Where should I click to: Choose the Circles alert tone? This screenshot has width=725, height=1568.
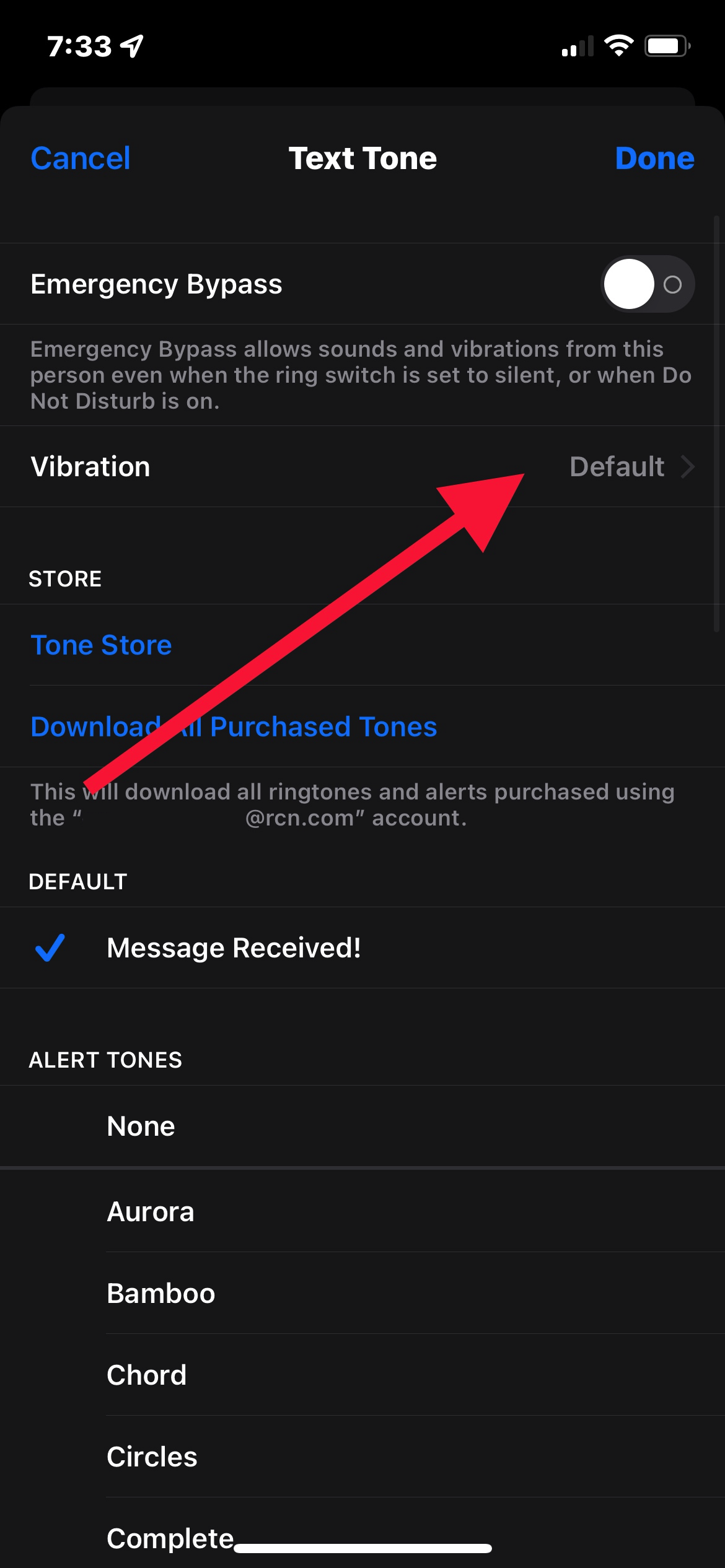coord(362,1457)
